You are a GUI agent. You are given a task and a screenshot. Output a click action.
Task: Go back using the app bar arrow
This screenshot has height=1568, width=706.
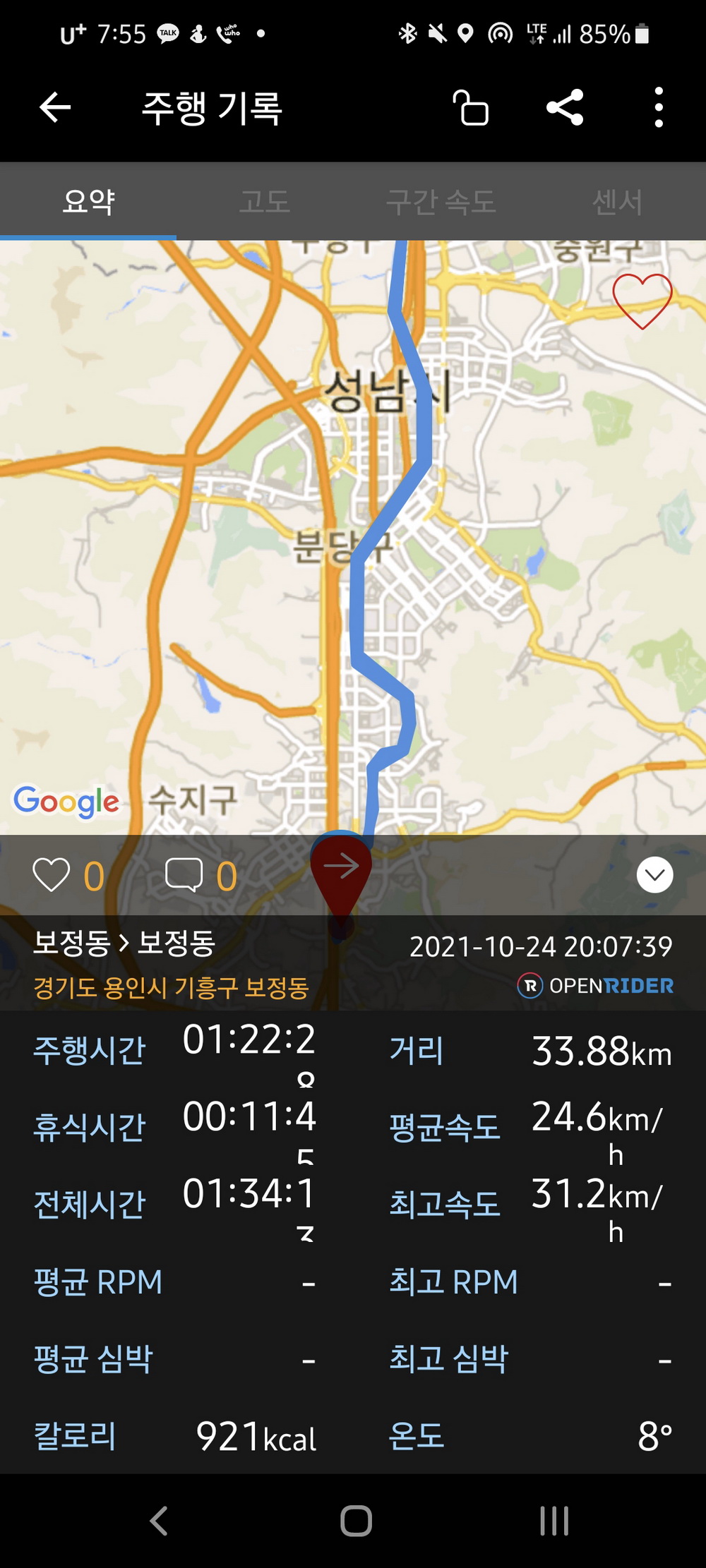click(55, 108)
